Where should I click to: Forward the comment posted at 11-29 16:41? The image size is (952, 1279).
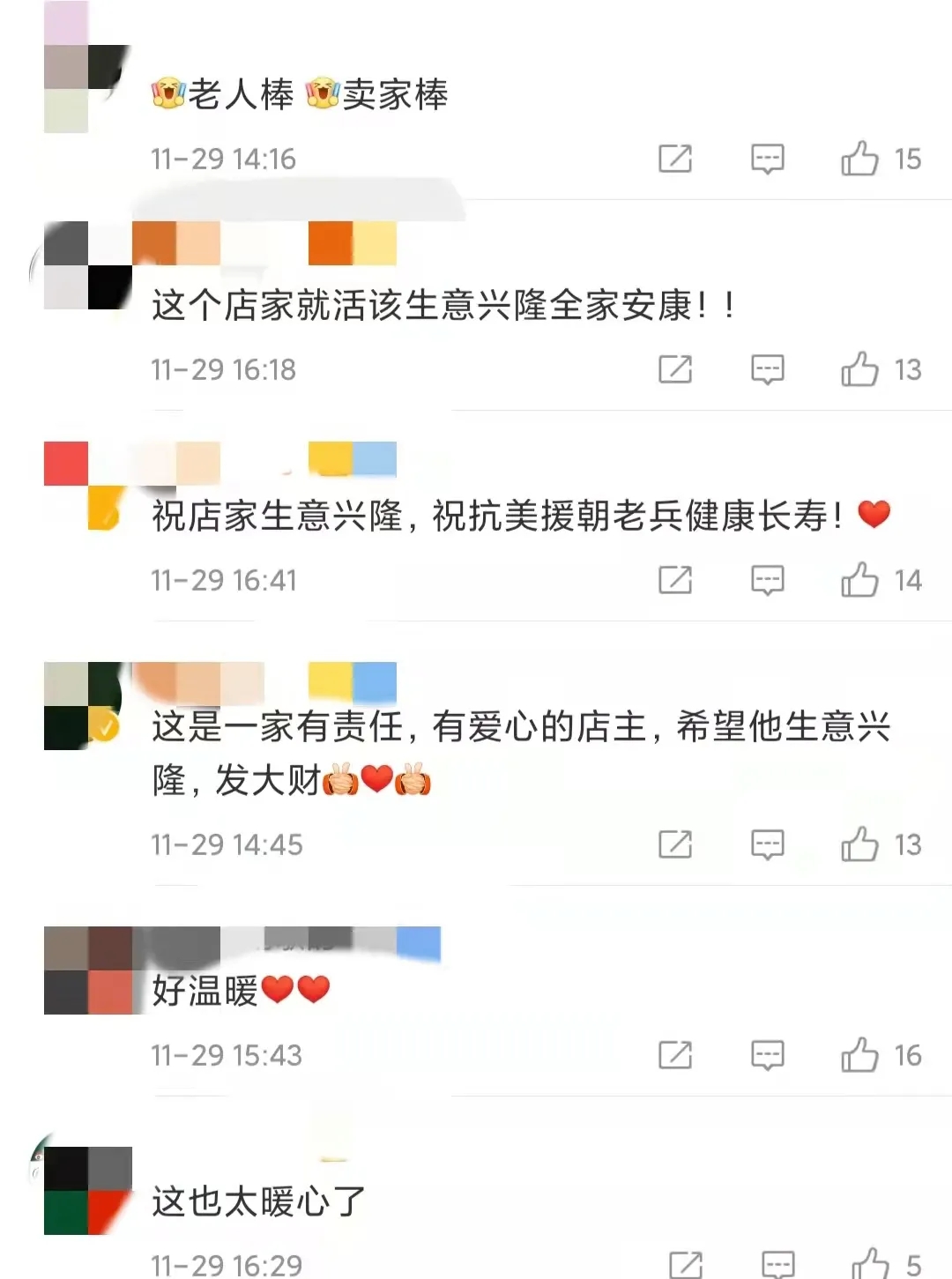click(675, 580)
